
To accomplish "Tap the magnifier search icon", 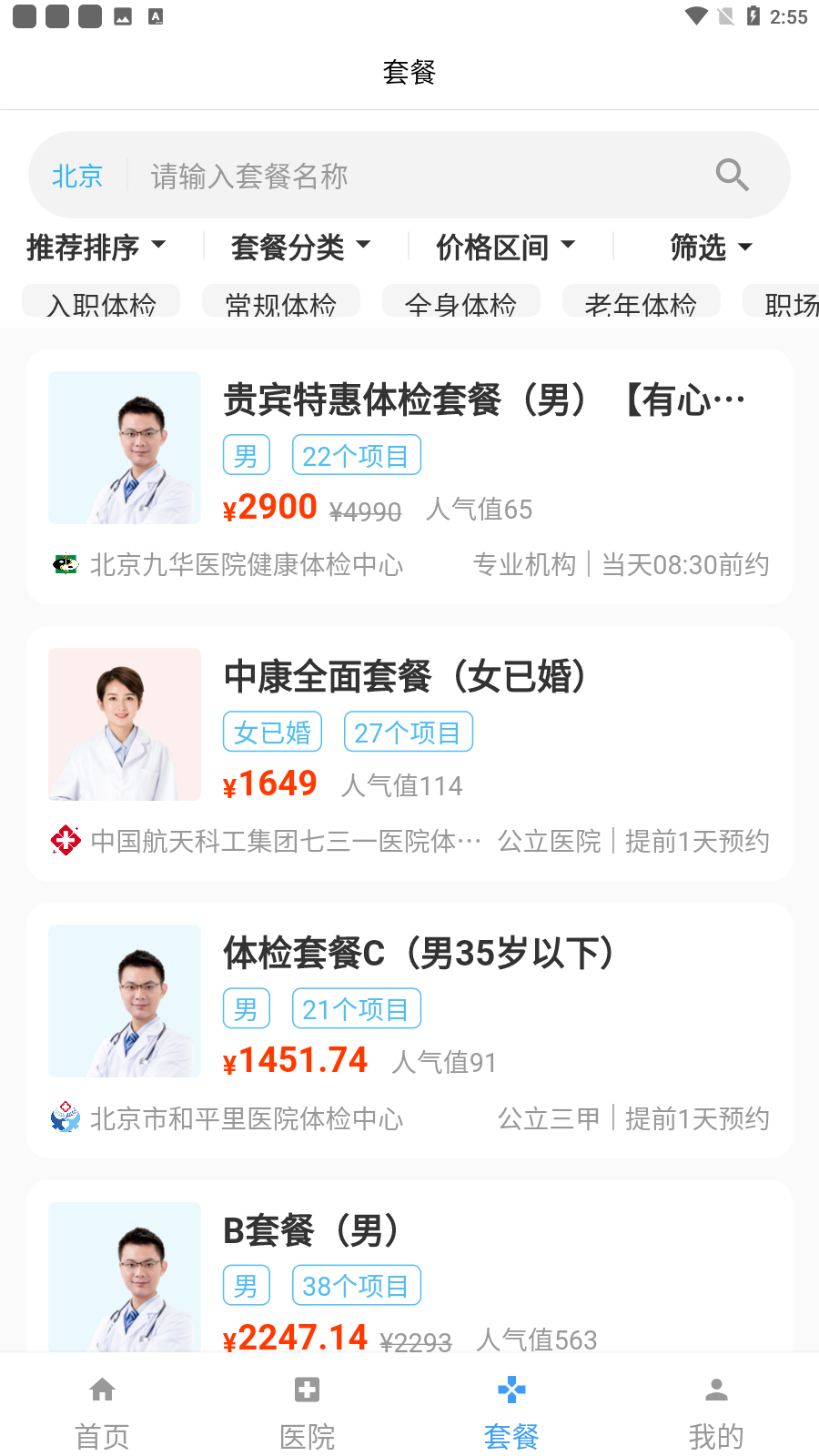I will (732, 175).
